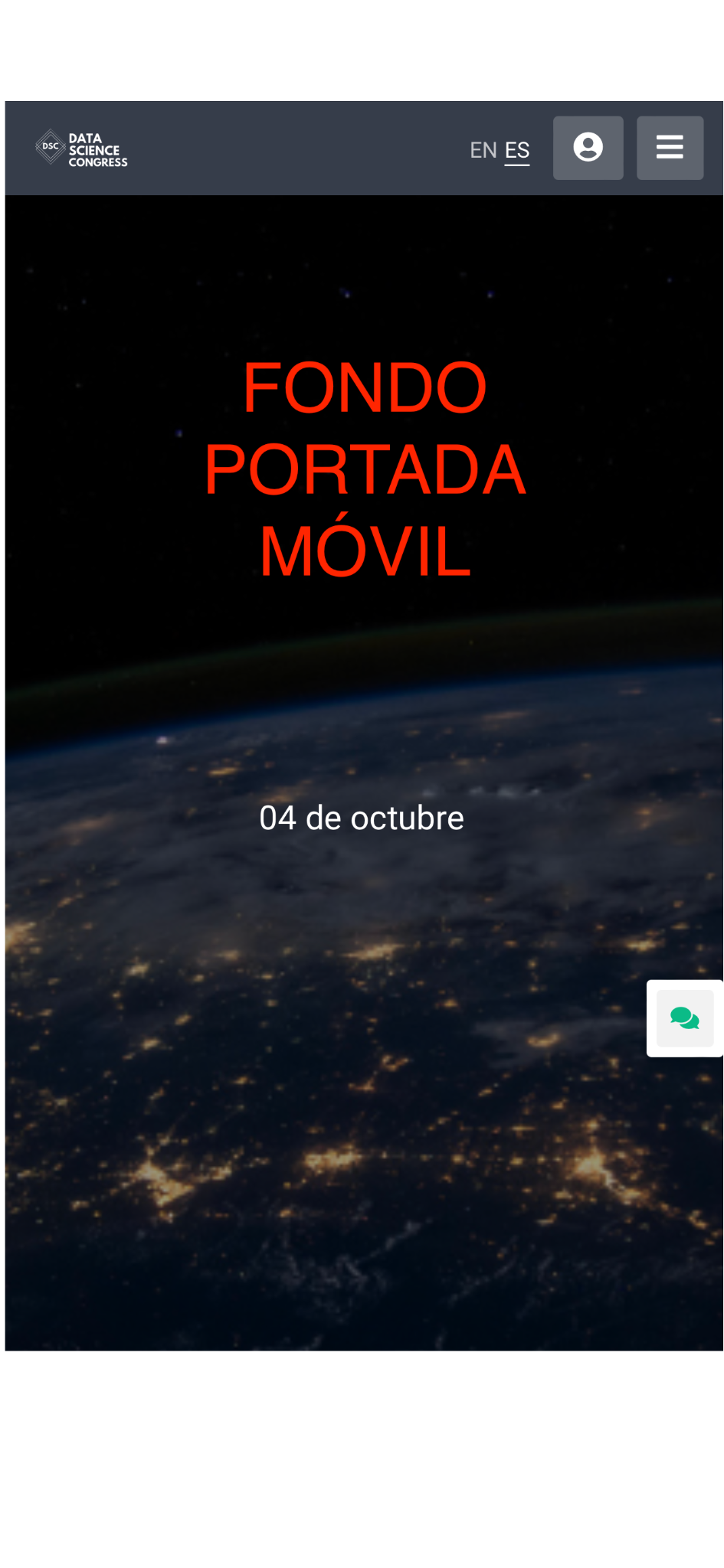This screenshot has width=724, height=1568.
Task: Open the hamburger menu
Action: (670, 148)
